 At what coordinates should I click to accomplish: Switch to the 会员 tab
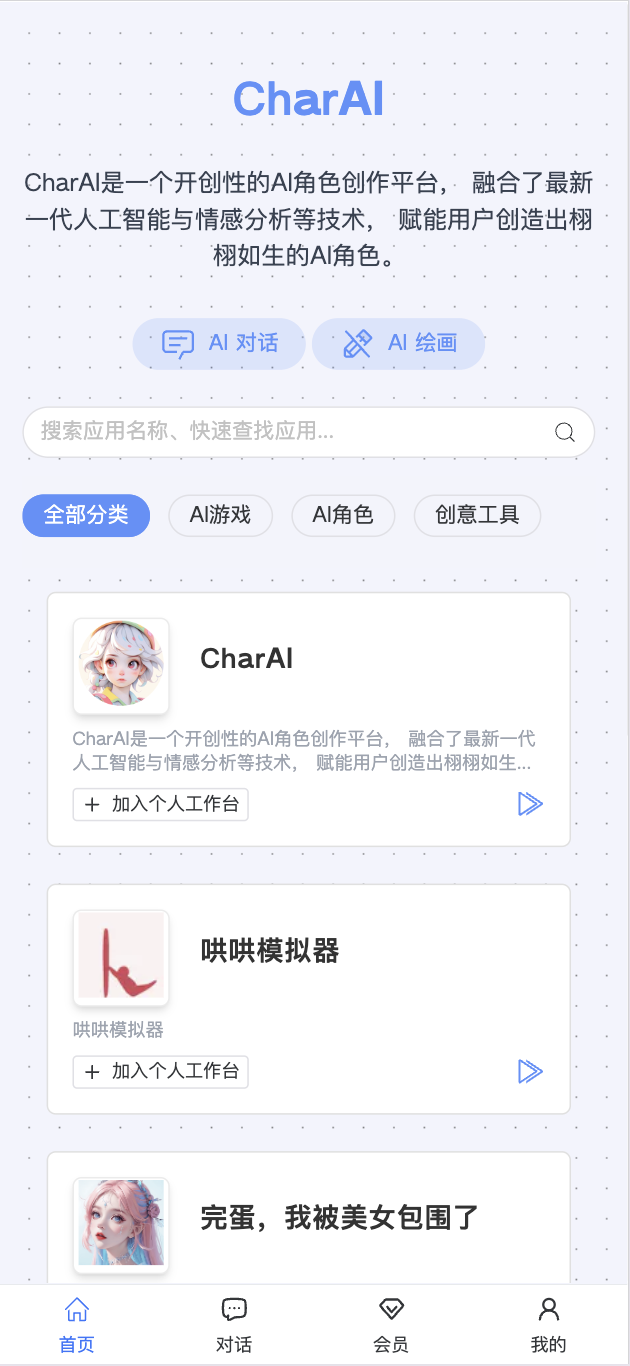point(391,1325)
